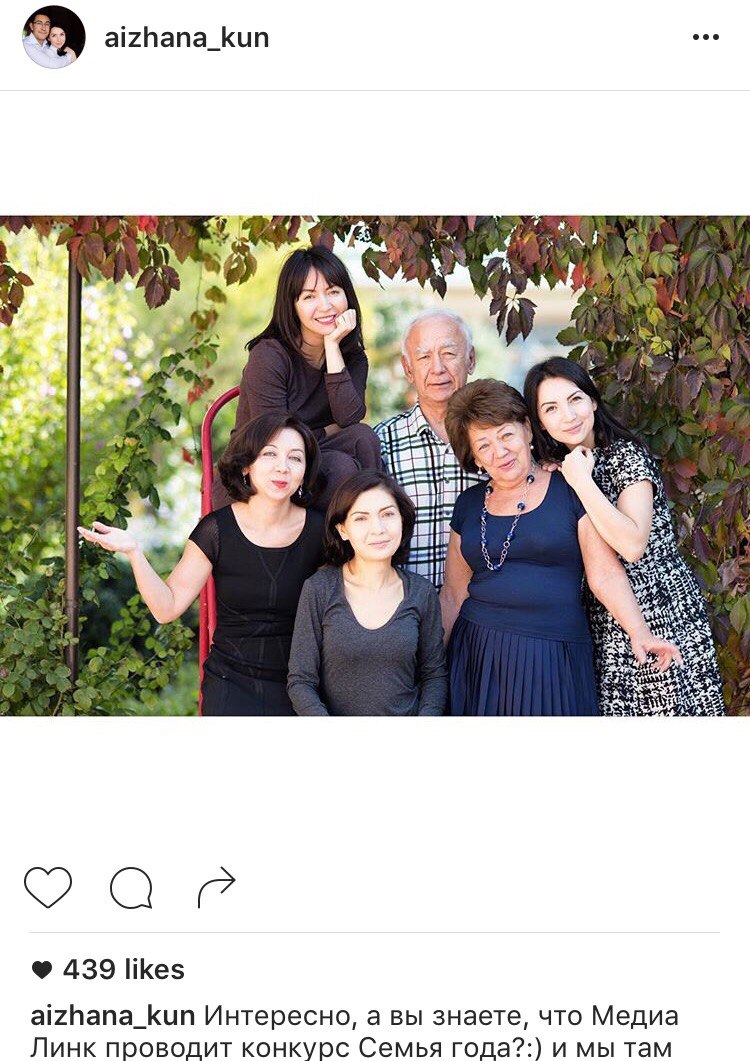Share the post with the arrow icon
The image size is (750, 1061).
click(216, 887)
